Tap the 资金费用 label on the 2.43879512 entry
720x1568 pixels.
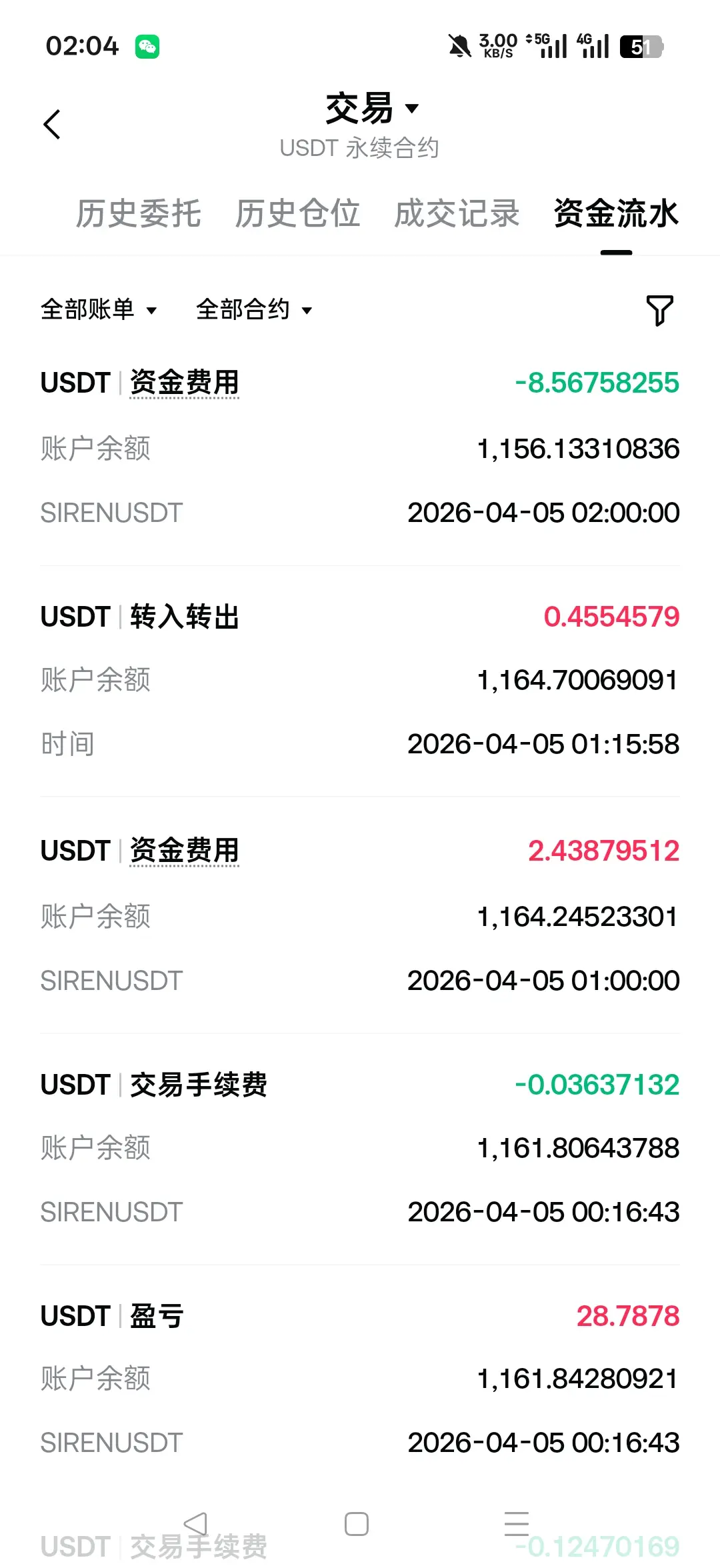185,851
